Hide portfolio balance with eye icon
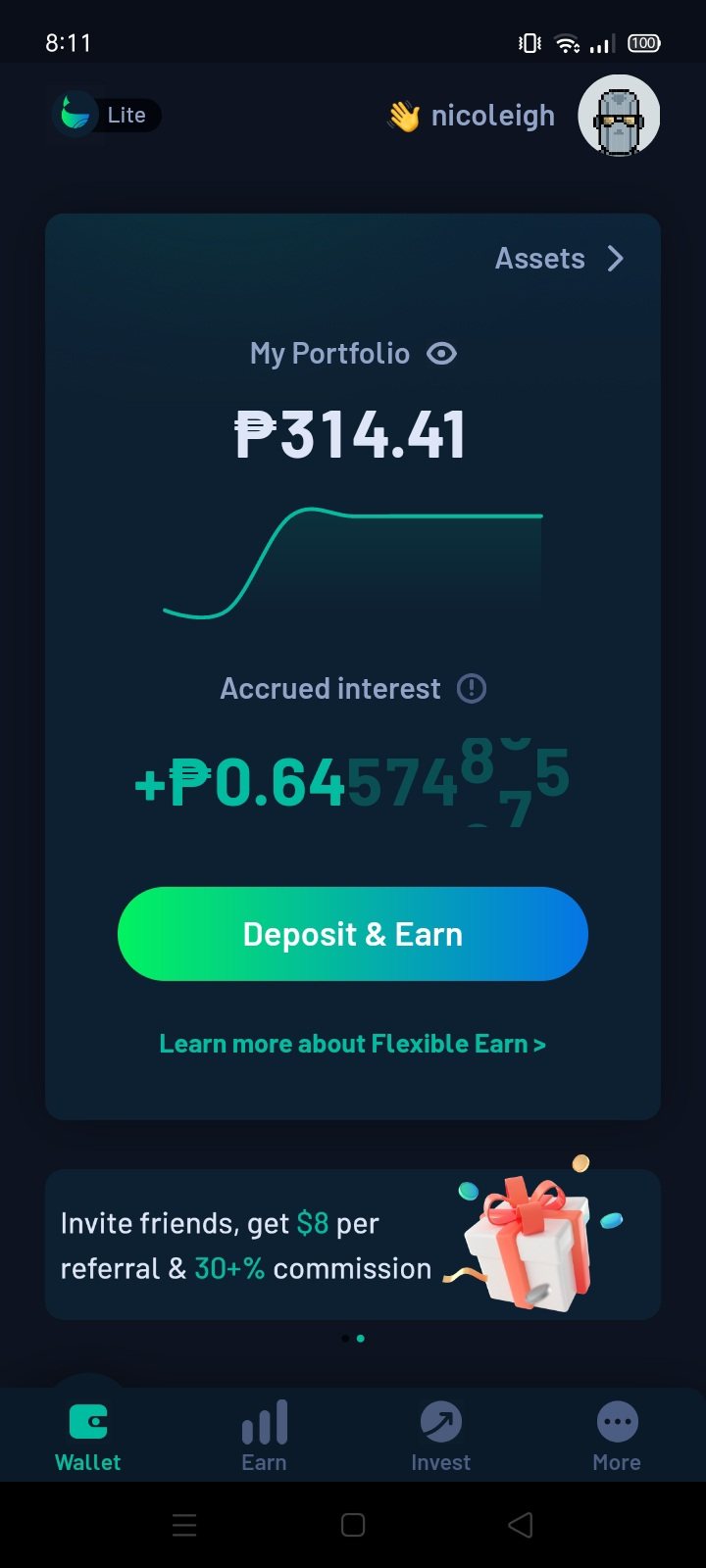 point(442,354)
